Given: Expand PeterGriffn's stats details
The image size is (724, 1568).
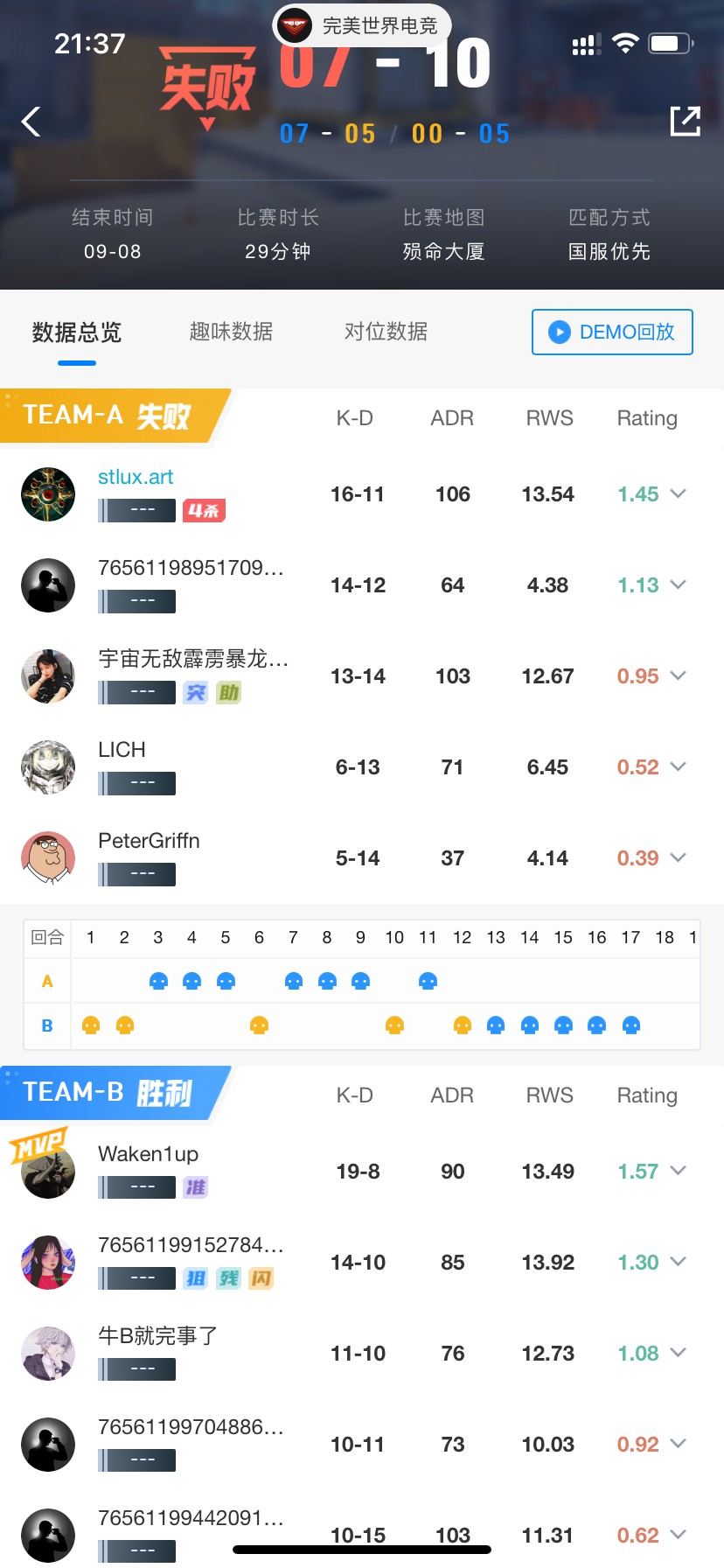Looking at the screenshot, I should (x=678, y=858).
